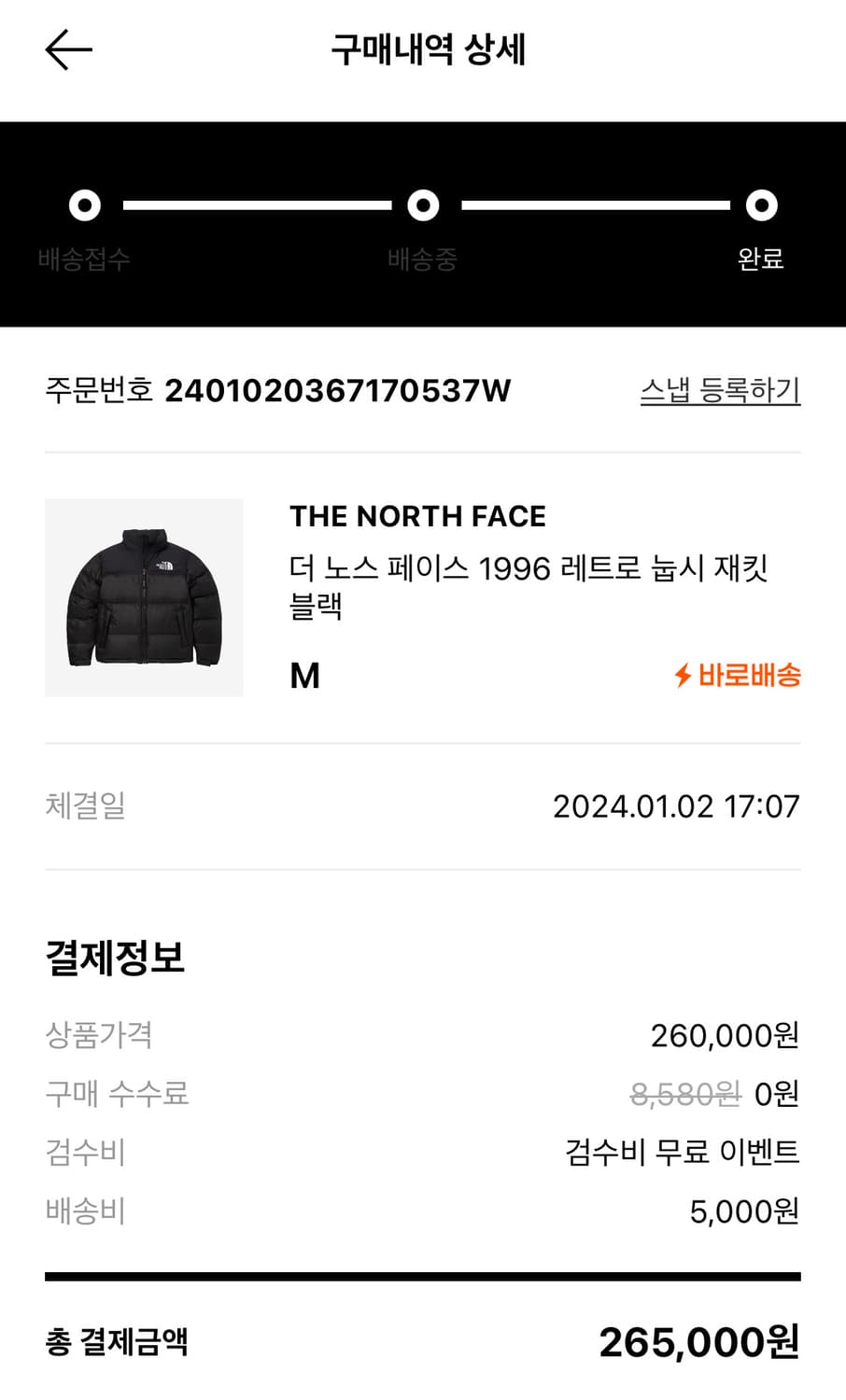This screenshot has height=1400, width=846.
Task: Select the size label M
Action: pos(303,676)
